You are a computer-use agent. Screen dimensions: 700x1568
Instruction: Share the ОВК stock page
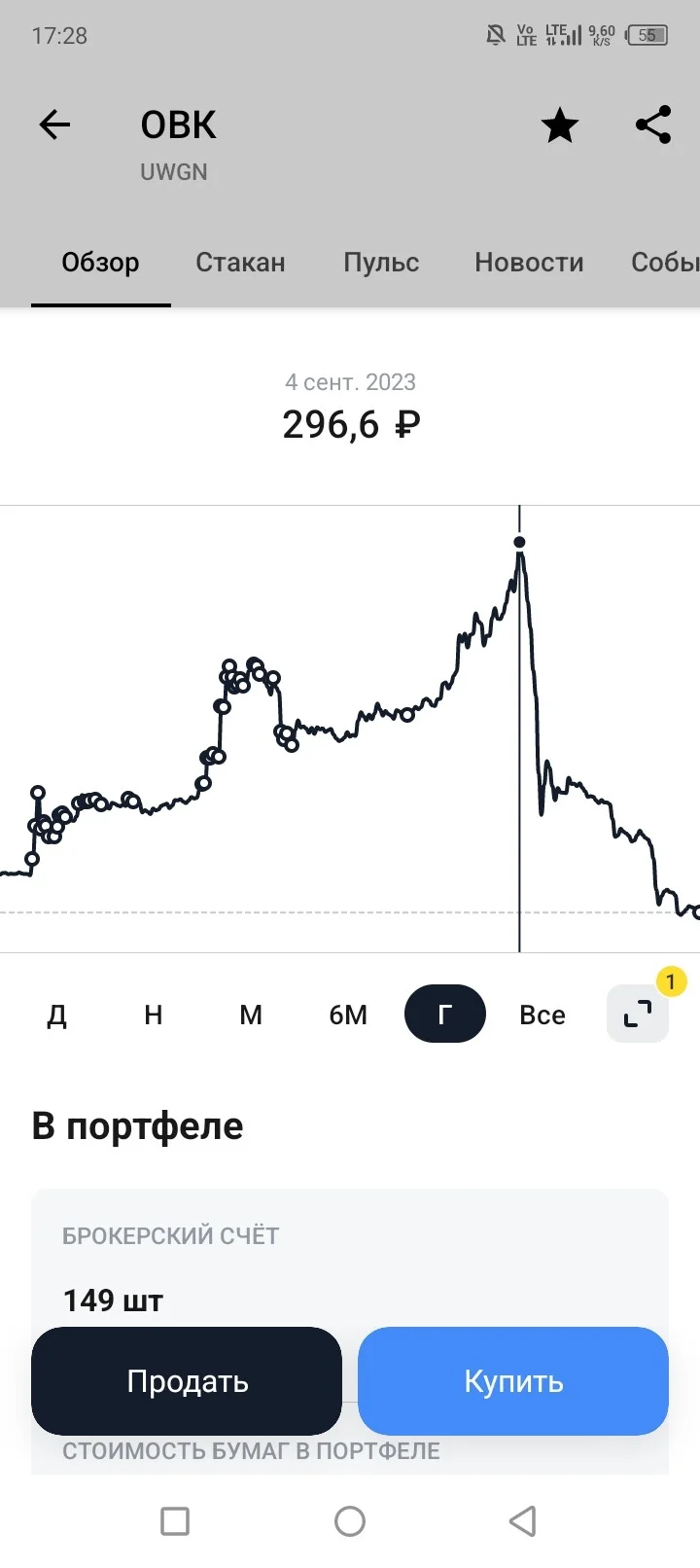click(x=653, y=125)
